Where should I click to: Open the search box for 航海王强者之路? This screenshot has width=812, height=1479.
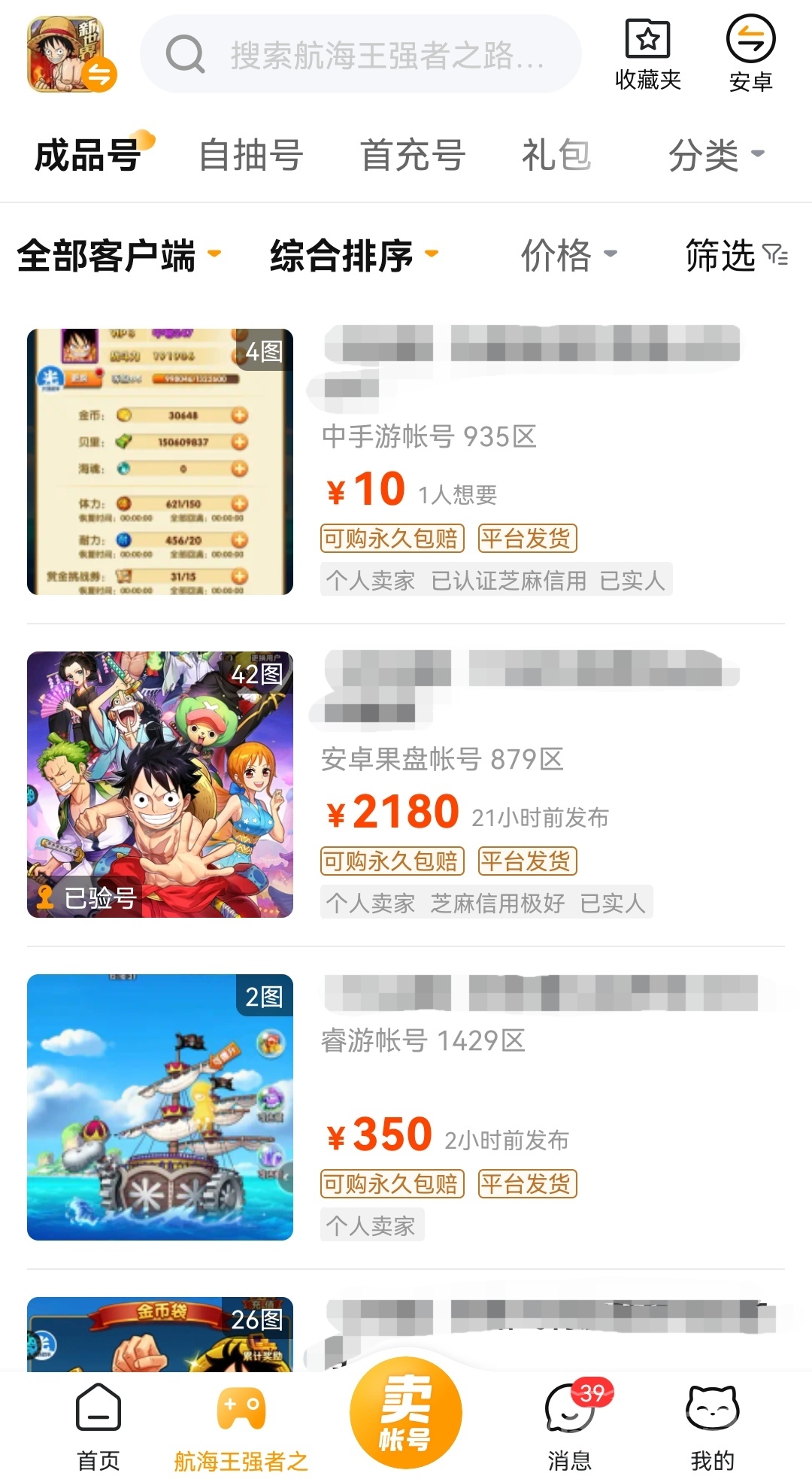click(361, 54)
